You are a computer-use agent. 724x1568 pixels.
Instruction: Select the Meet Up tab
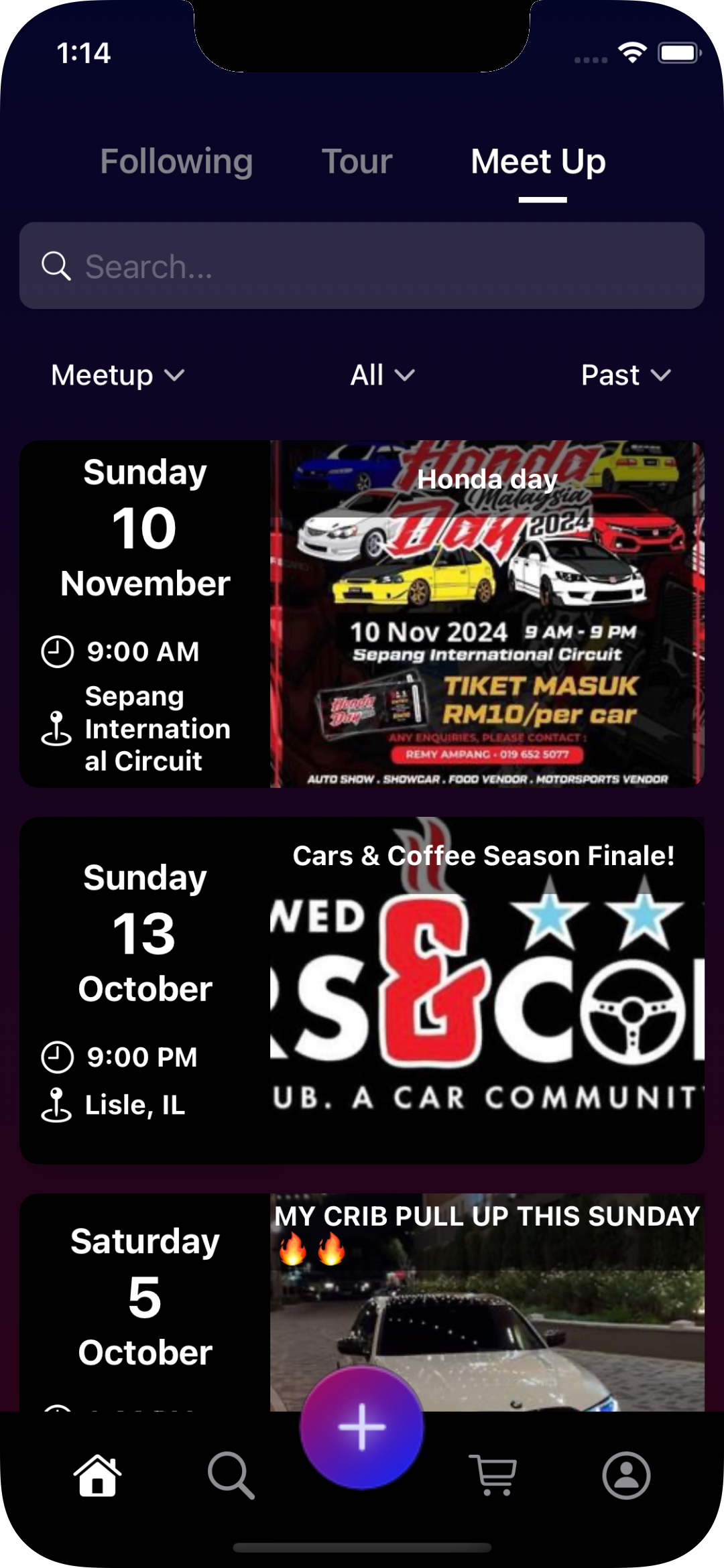point(538,161)
